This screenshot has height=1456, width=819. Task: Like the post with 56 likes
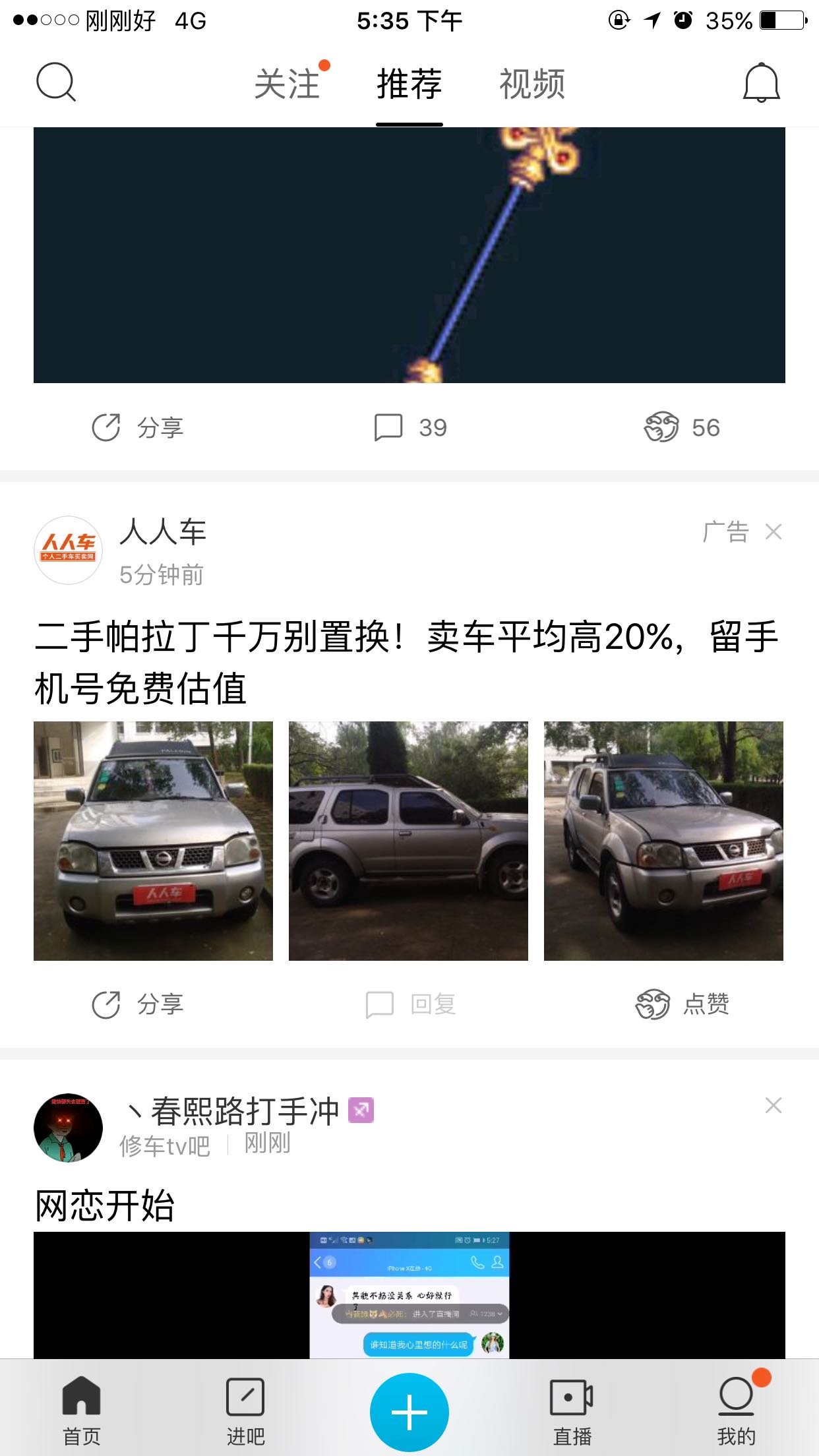682,427
